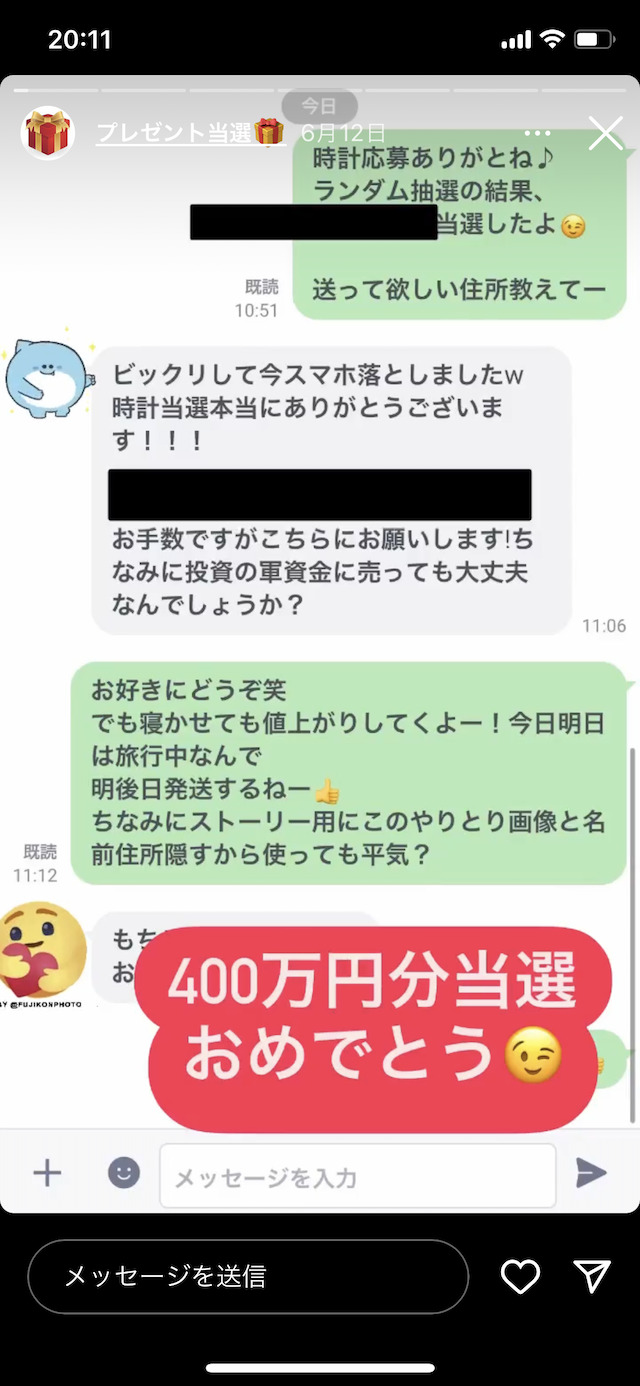Tap the メッセージを送信 reply field
Image resolution: width=640 pixels, height=1386 pixels.
[x=248, y=1276]
